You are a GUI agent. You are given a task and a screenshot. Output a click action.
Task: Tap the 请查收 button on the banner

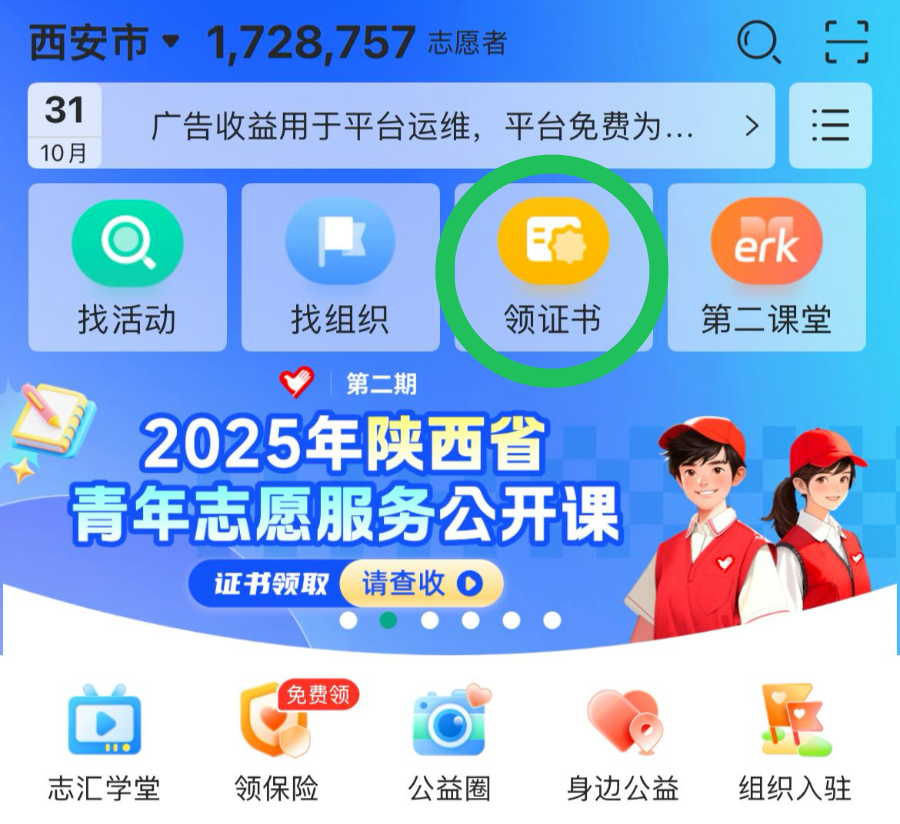pos(421,583)
